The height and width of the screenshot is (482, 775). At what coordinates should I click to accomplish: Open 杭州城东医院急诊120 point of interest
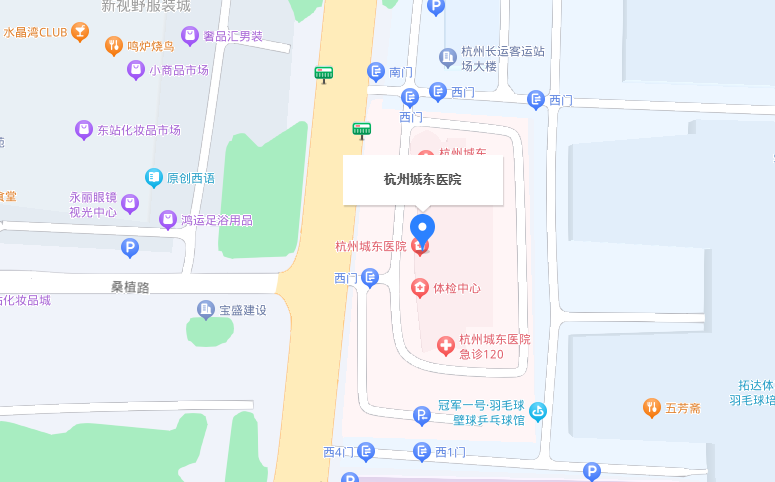coord(446,346)
